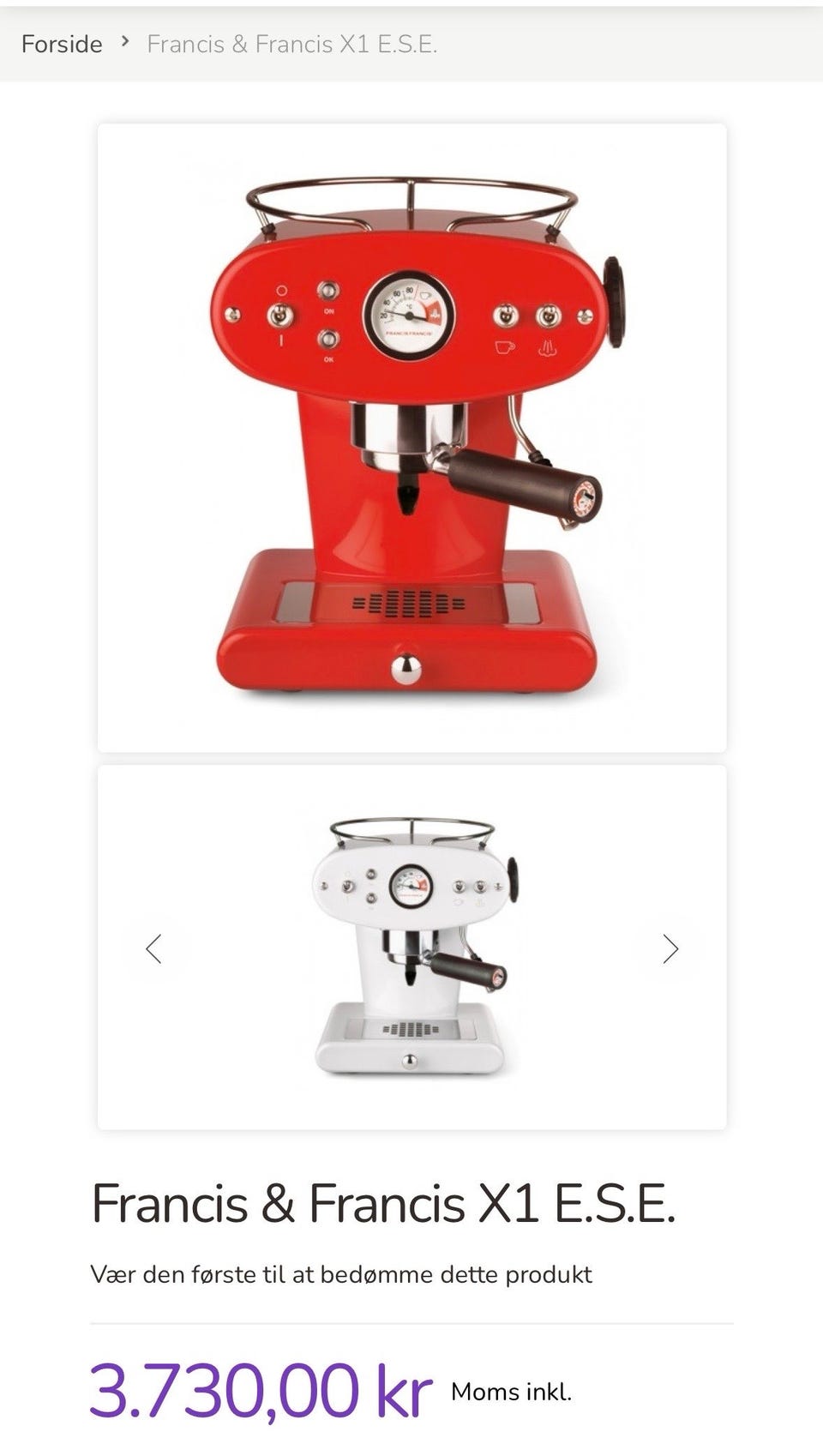Show previous product image with left arrow
This screenshot has width=823, height=1456.
pos(153,948)
